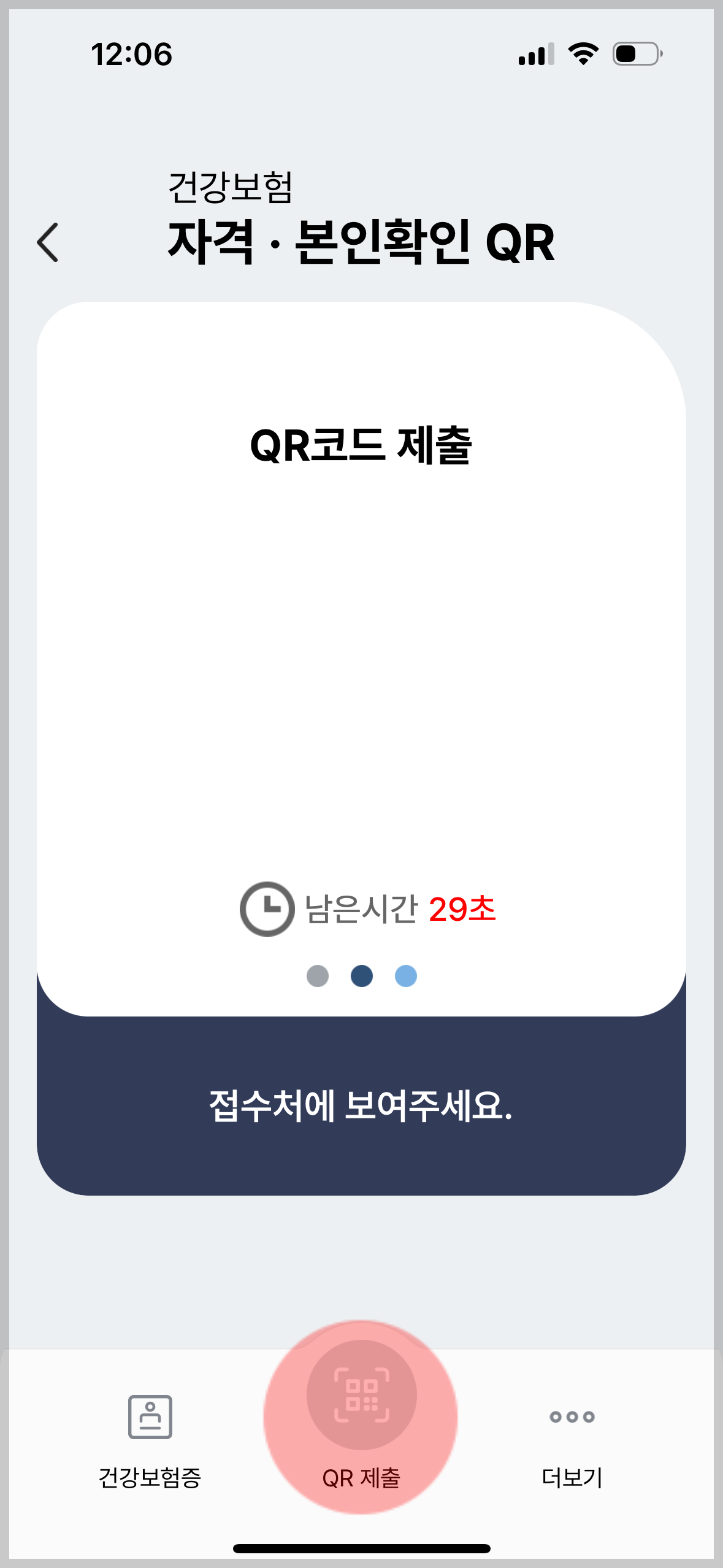Viewport: 723px width, 1568px height.
Task: Tap the 12:06 clock in the status bar
Action: (x=132, y=54)
